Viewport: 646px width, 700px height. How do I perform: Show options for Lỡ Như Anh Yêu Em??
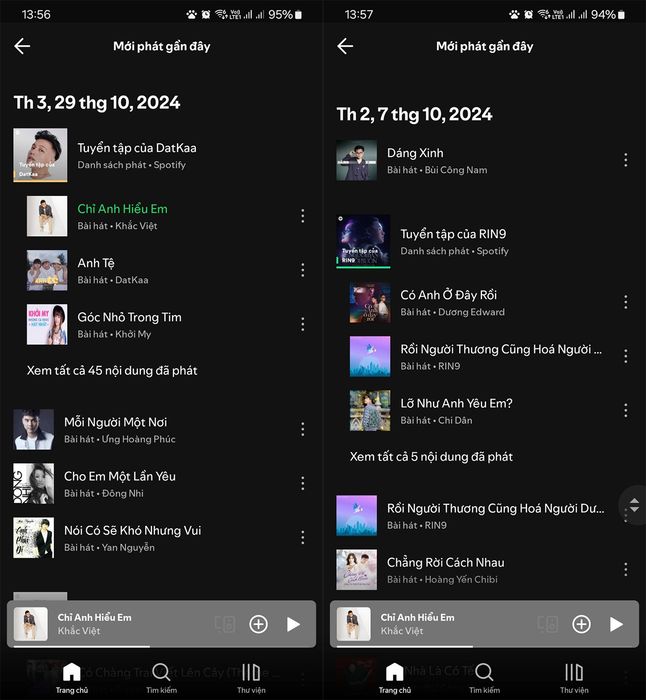tap(625, 410)
